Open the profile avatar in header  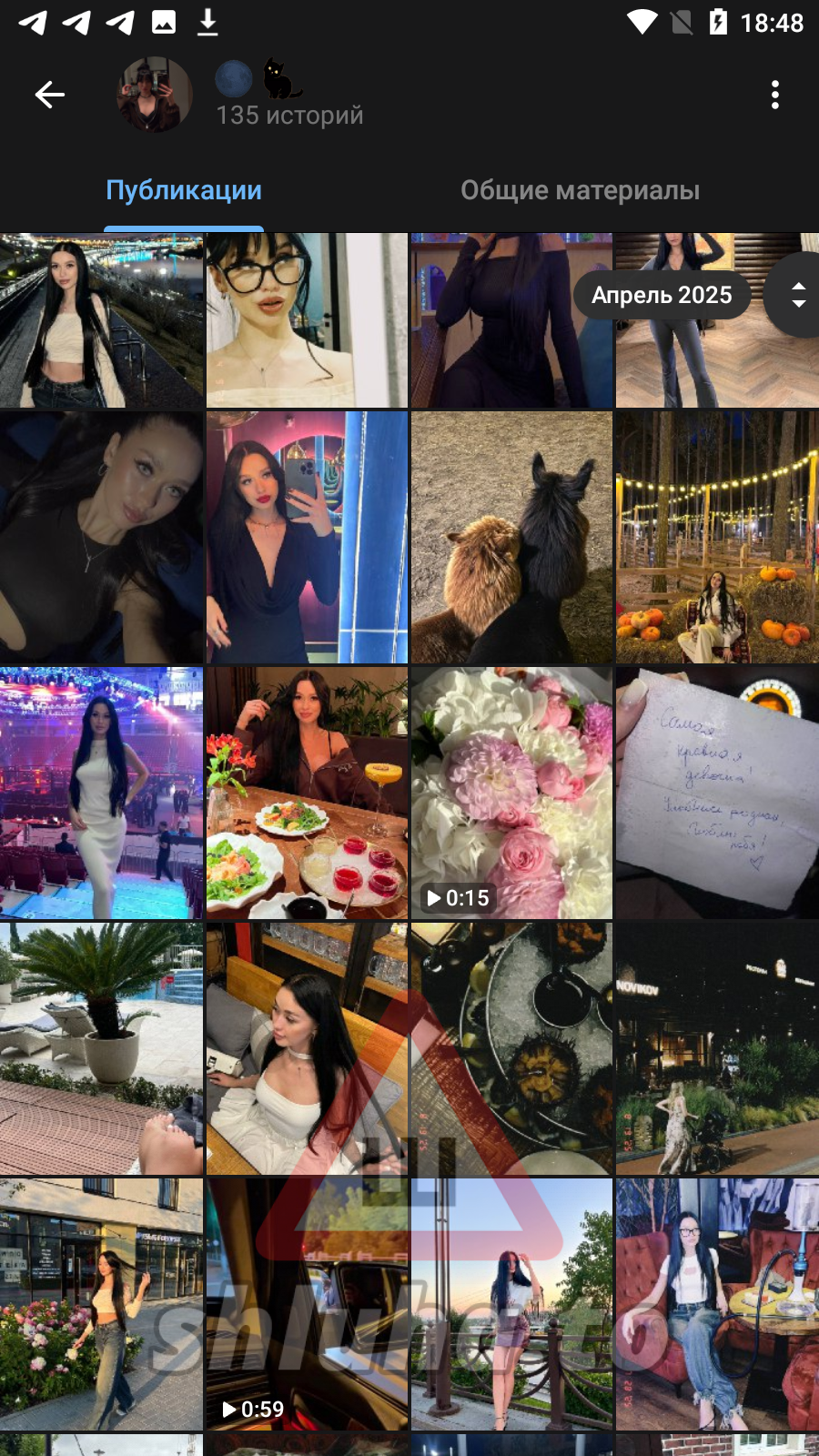155,95
